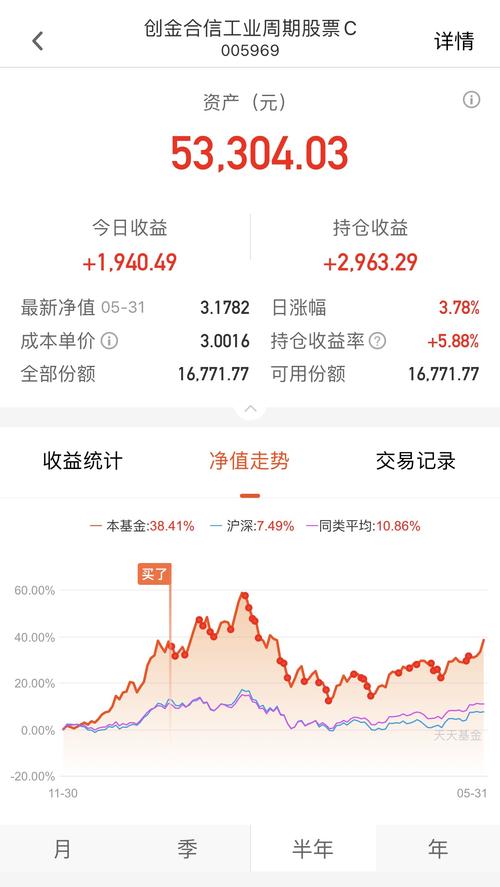The width and height of the screenshot is (500, 887).
Task: Open the 持仓收益率 help icon
Action: (x=377, y=341)
